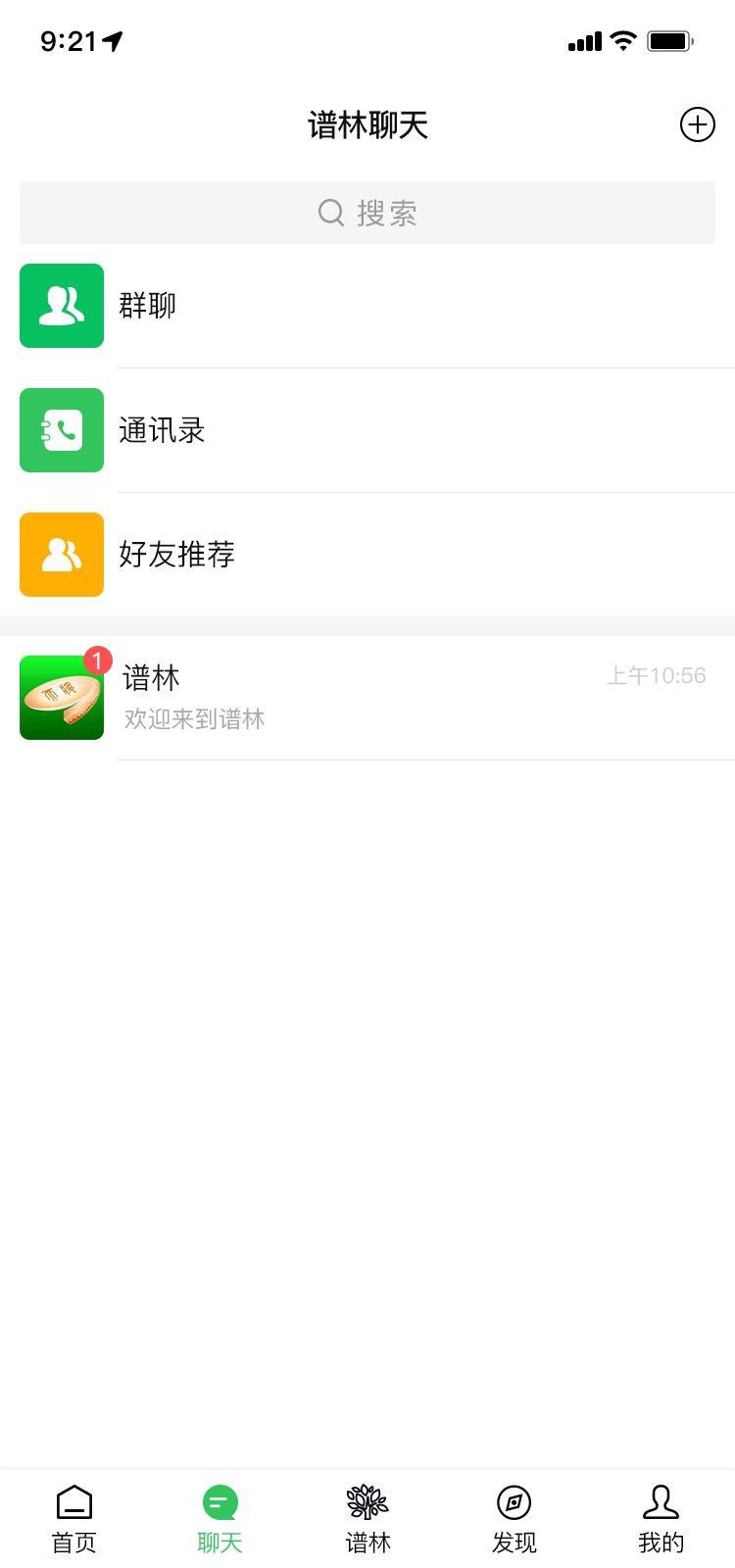Open the 谱林 conversation with unread badge

click(367, 698)
